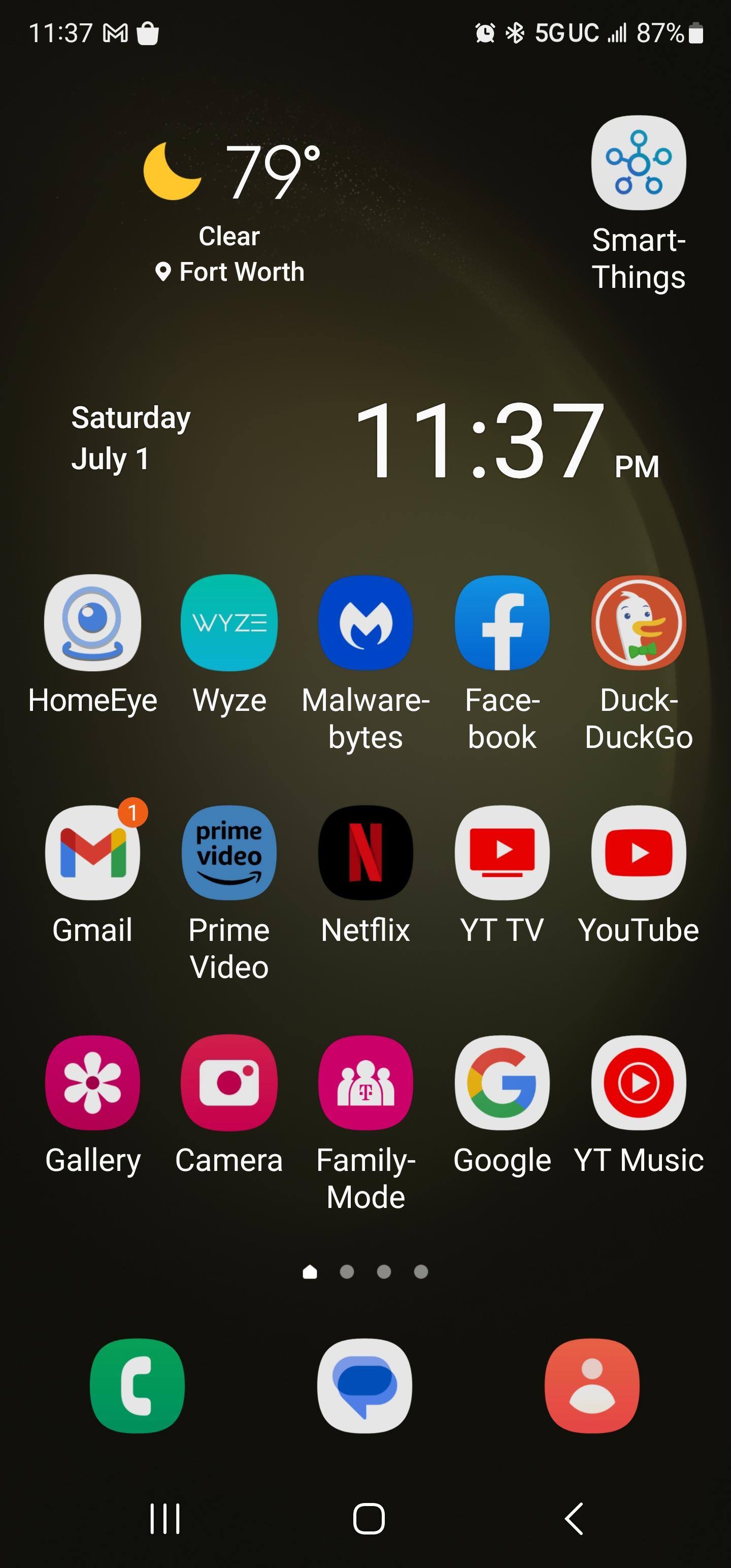Open the FamilyMode app

click(x=365, y=1083)
